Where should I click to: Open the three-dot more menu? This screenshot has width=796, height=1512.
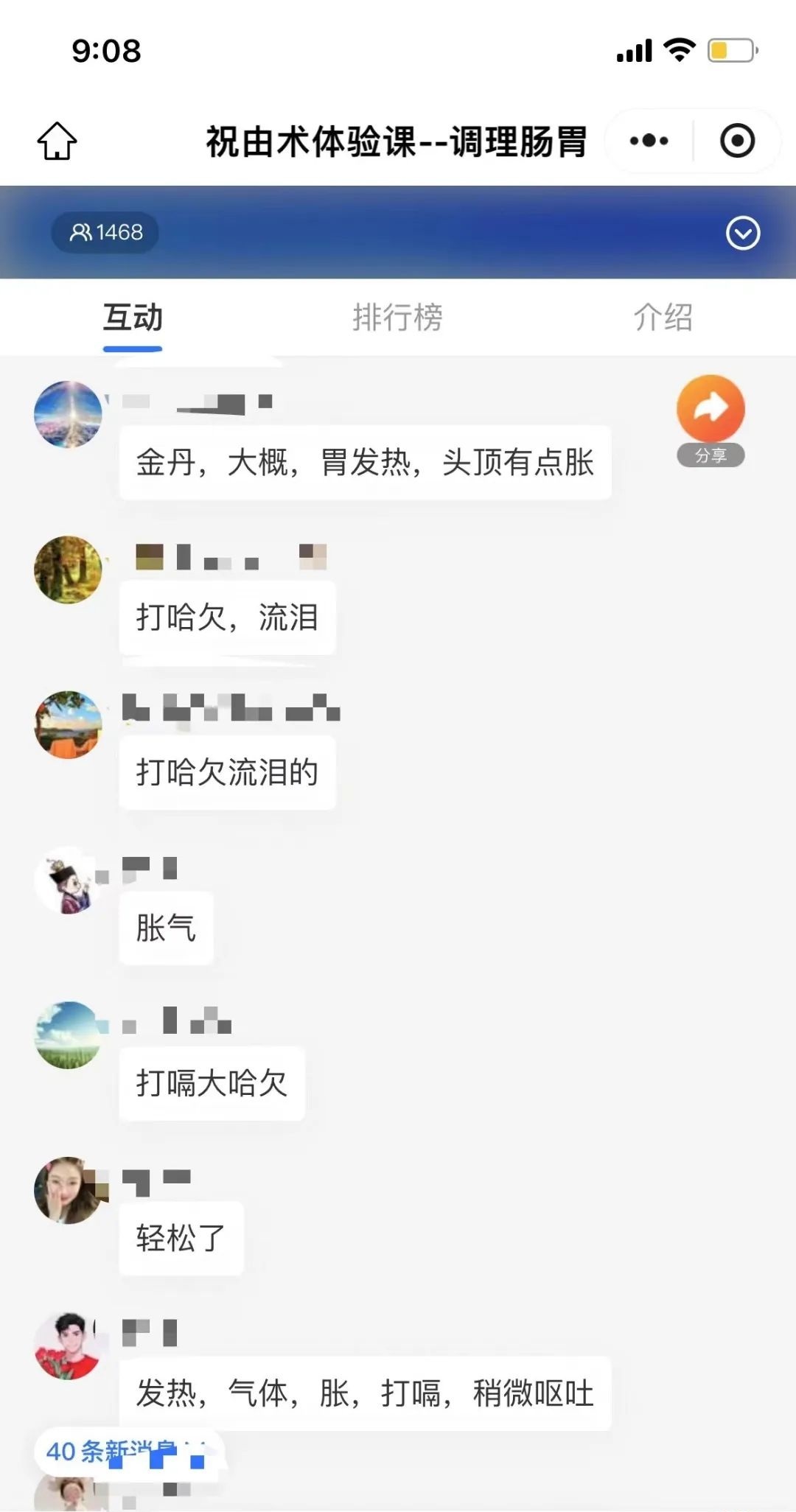click(x=649, y=141)
